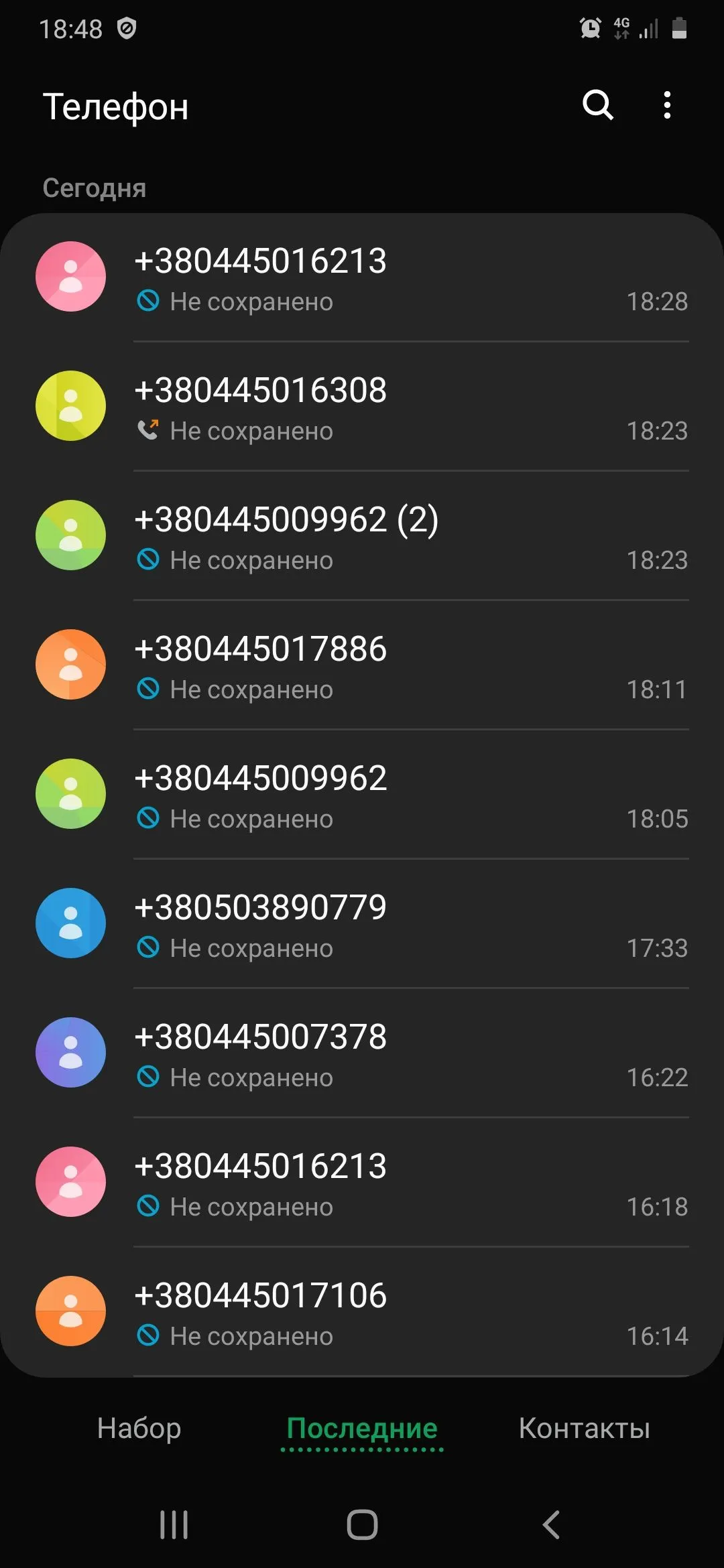Switch to the Набор tab
The height and width of the screenshot is (1568, 724).
139,1427
